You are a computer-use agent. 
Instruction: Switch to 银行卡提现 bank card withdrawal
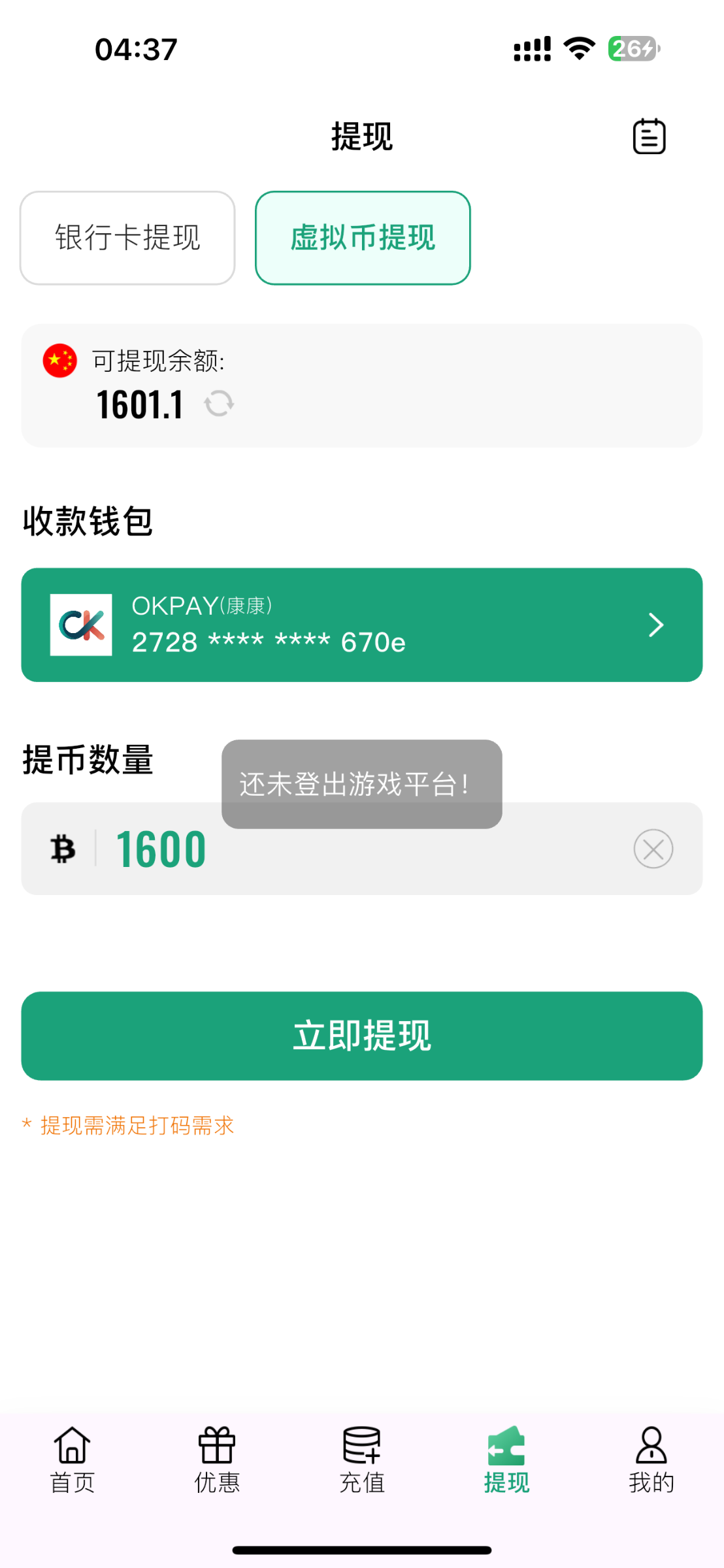coord(127,237)
